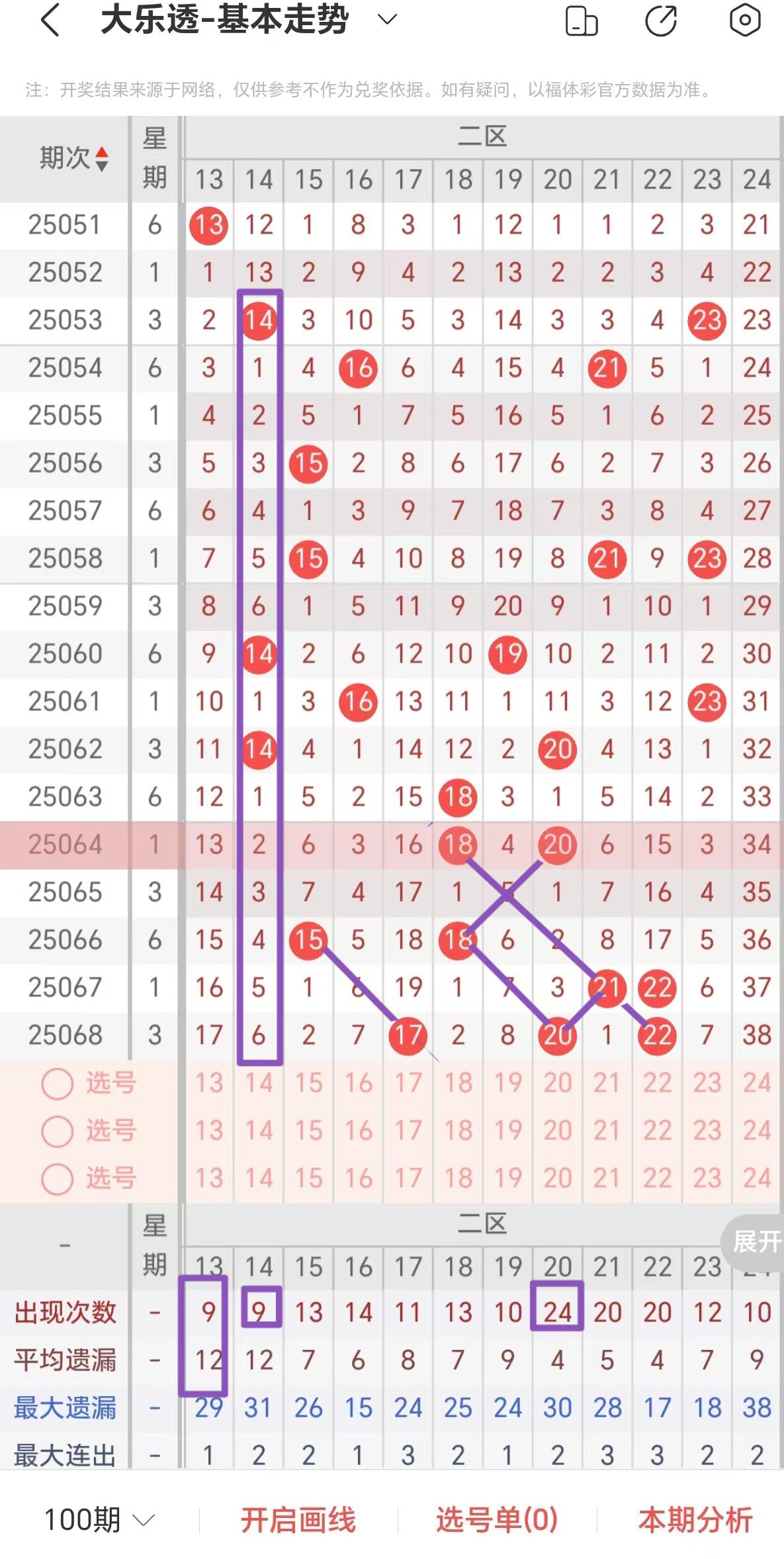The height and width of the screenshot is (1559, 784).
Task: Open 本期分析 analysis
Action: pyautogui.click(x=695, y=1519)
